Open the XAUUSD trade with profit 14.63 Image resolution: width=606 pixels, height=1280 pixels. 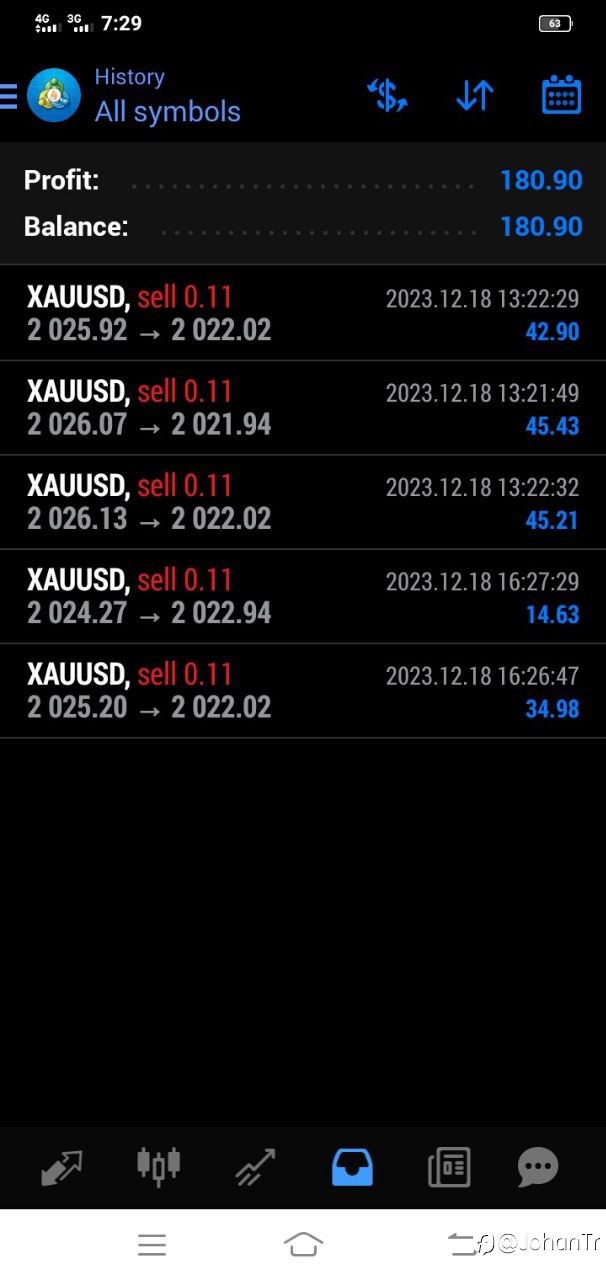coord(303,596)
